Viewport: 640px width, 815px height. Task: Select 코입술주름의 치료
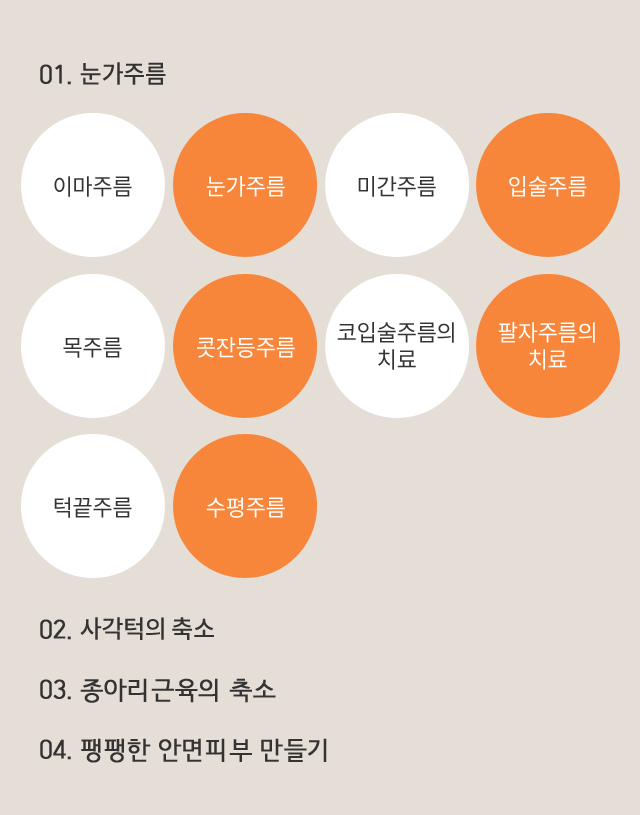(397, 346)
